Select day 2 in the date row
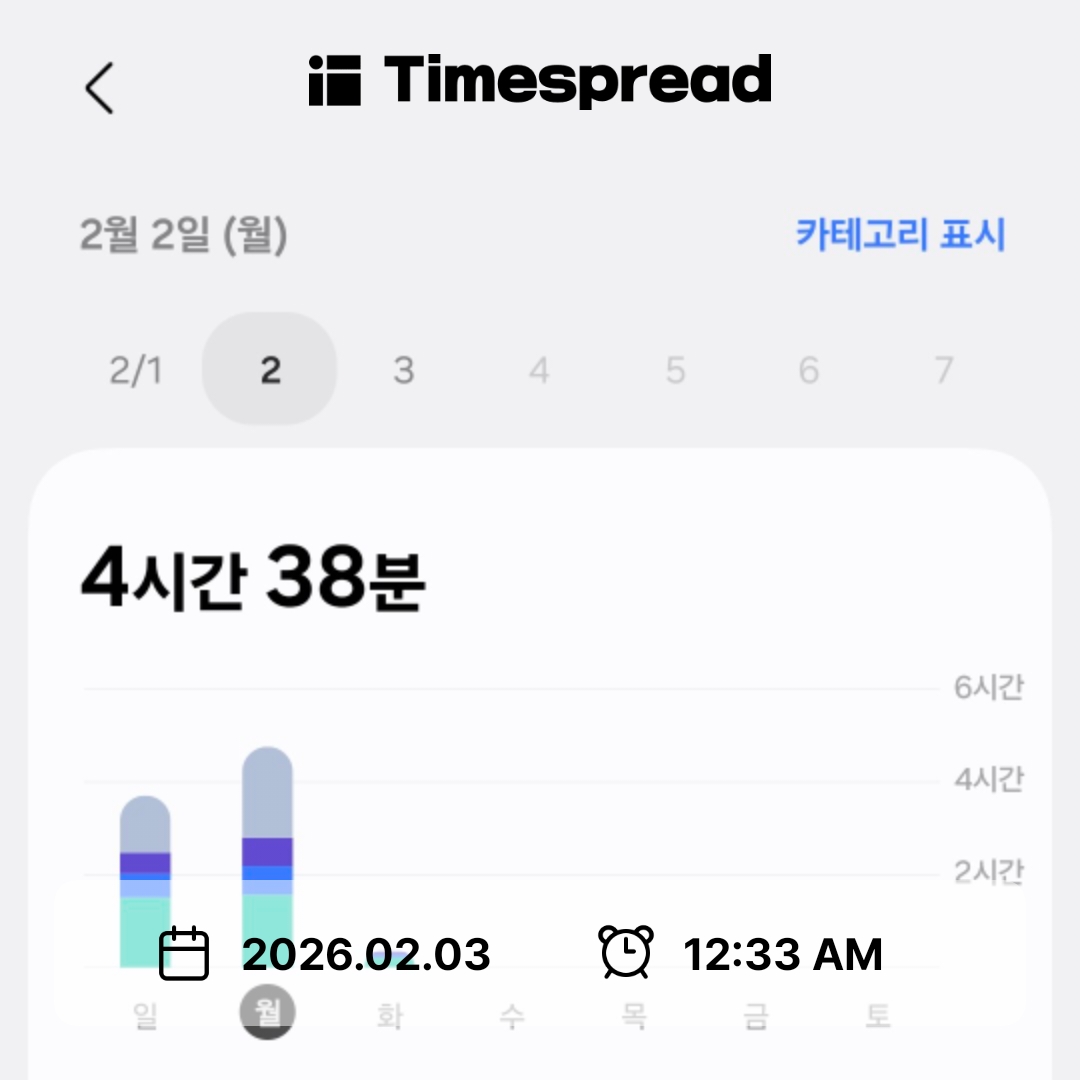1080x1080 pixels. 270,371
